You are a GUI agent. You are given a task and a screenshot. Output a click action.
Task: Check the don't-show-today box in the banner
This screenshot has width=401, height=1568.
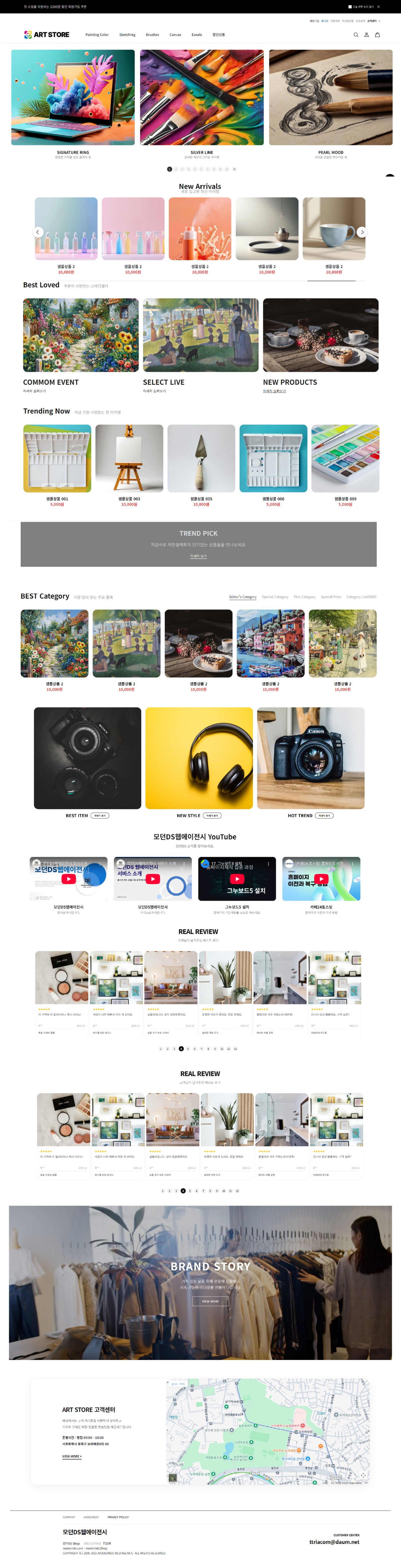click(x=350, y=7)
